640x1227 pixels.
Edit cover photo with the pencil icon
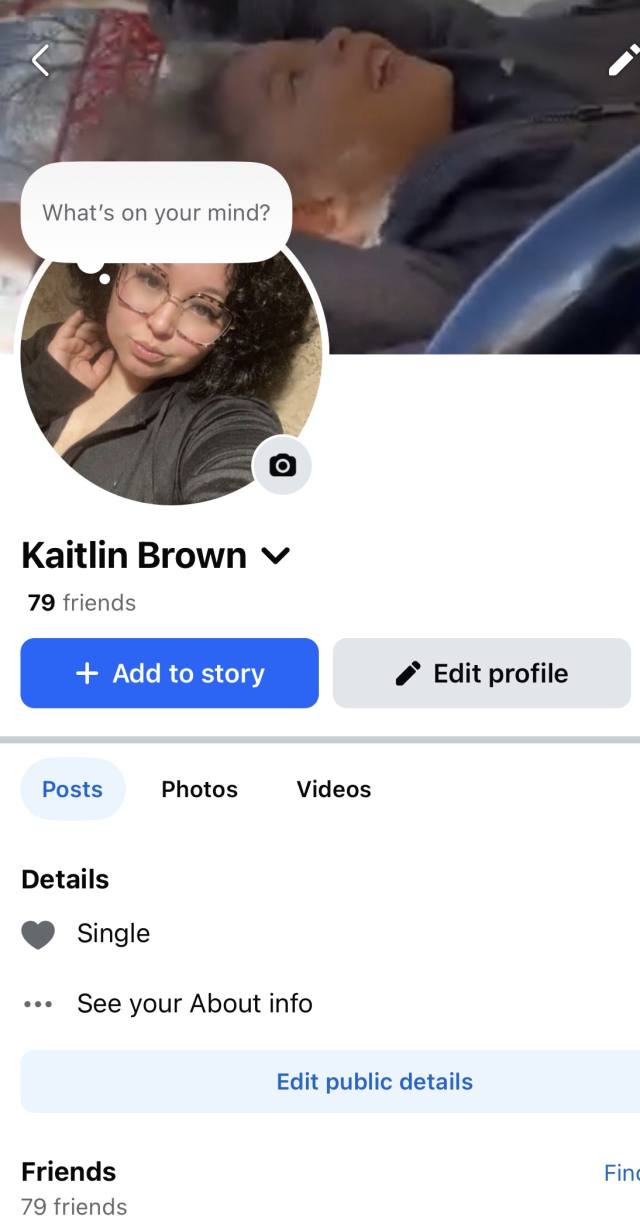point(622,62)
